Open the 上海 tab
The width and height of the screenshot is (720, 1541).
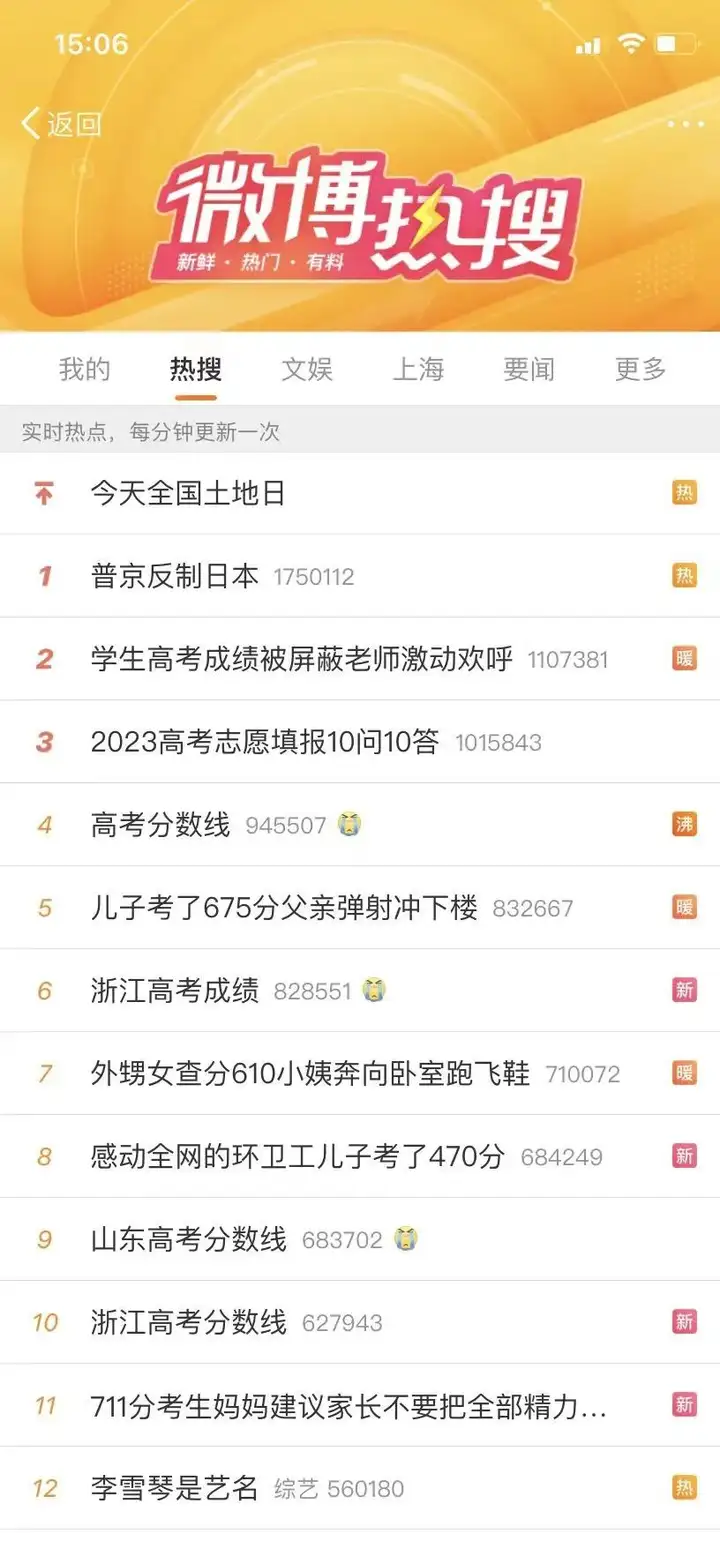coord(418,369)
